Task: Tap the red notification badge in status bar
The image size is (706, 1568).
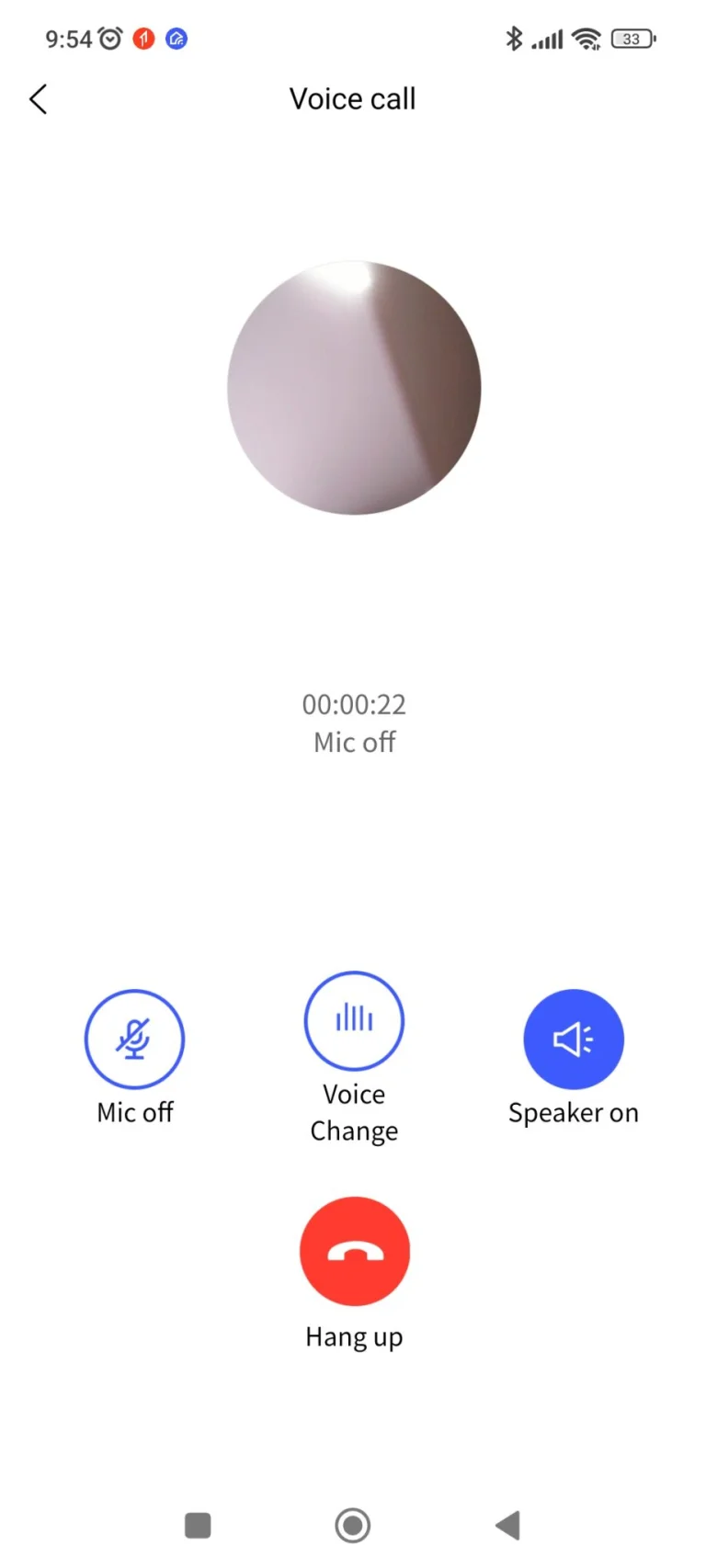Action: (x=142, y=38)
